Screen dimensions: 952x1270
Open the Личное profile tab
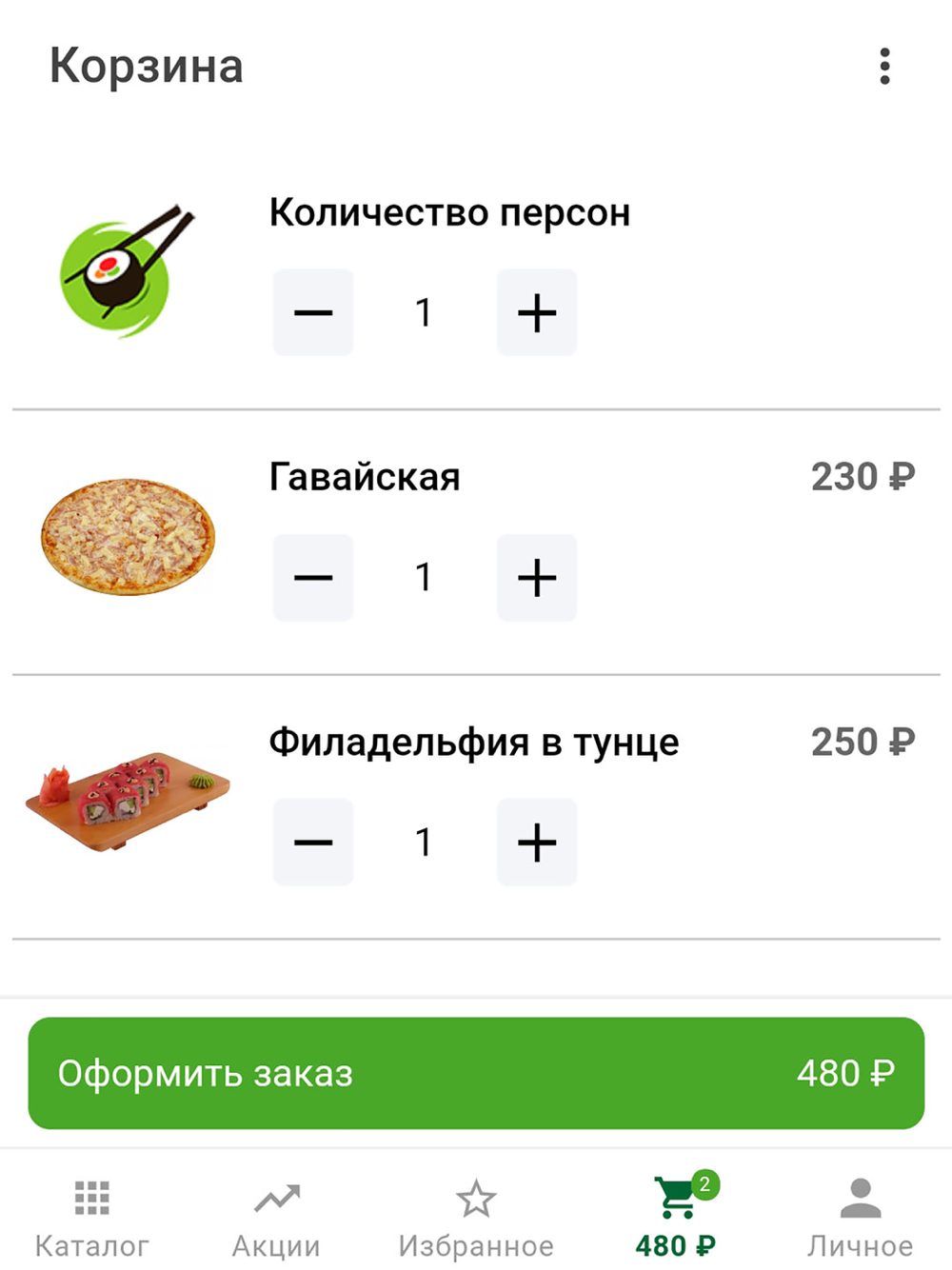(x=860, y=1217)
